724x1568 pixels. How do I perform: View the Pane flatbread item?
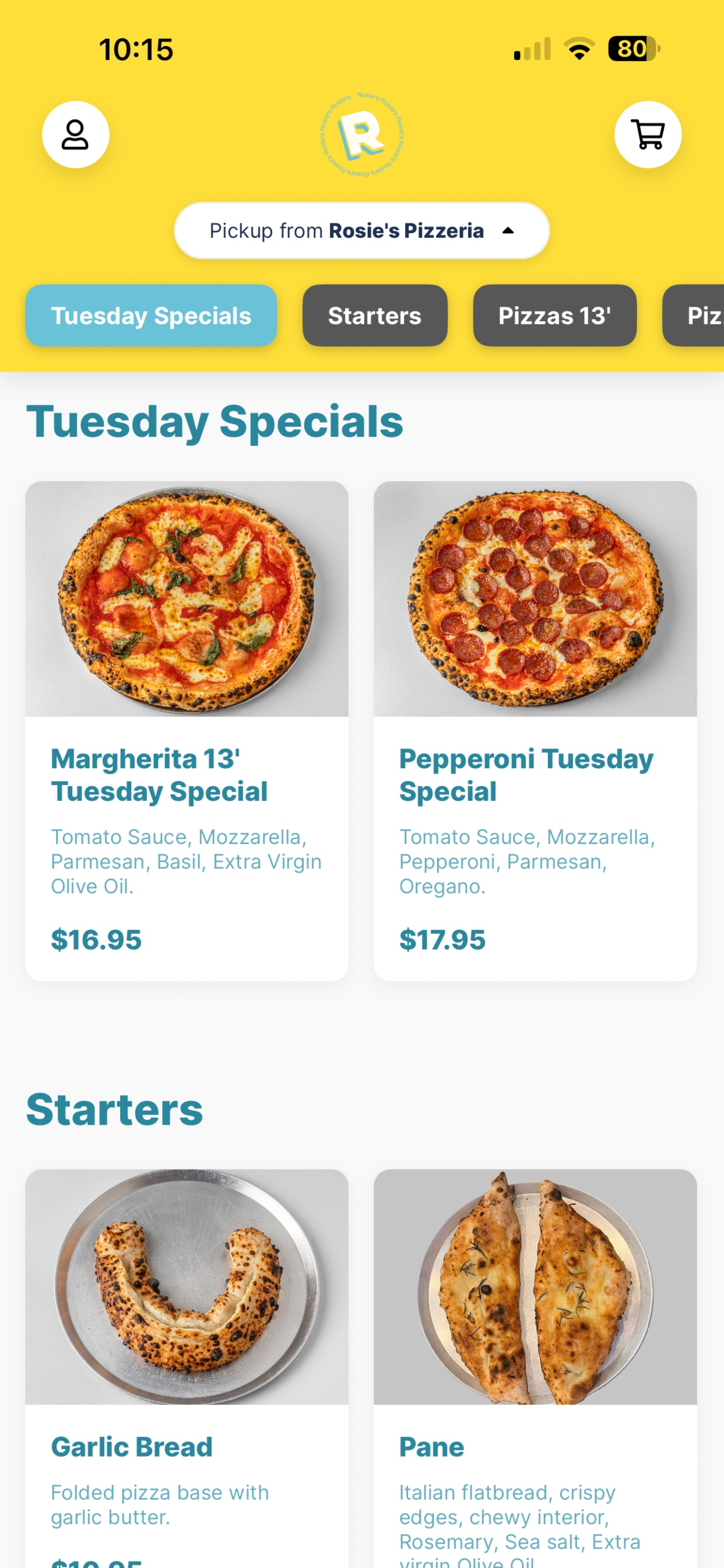(535, 1368)
